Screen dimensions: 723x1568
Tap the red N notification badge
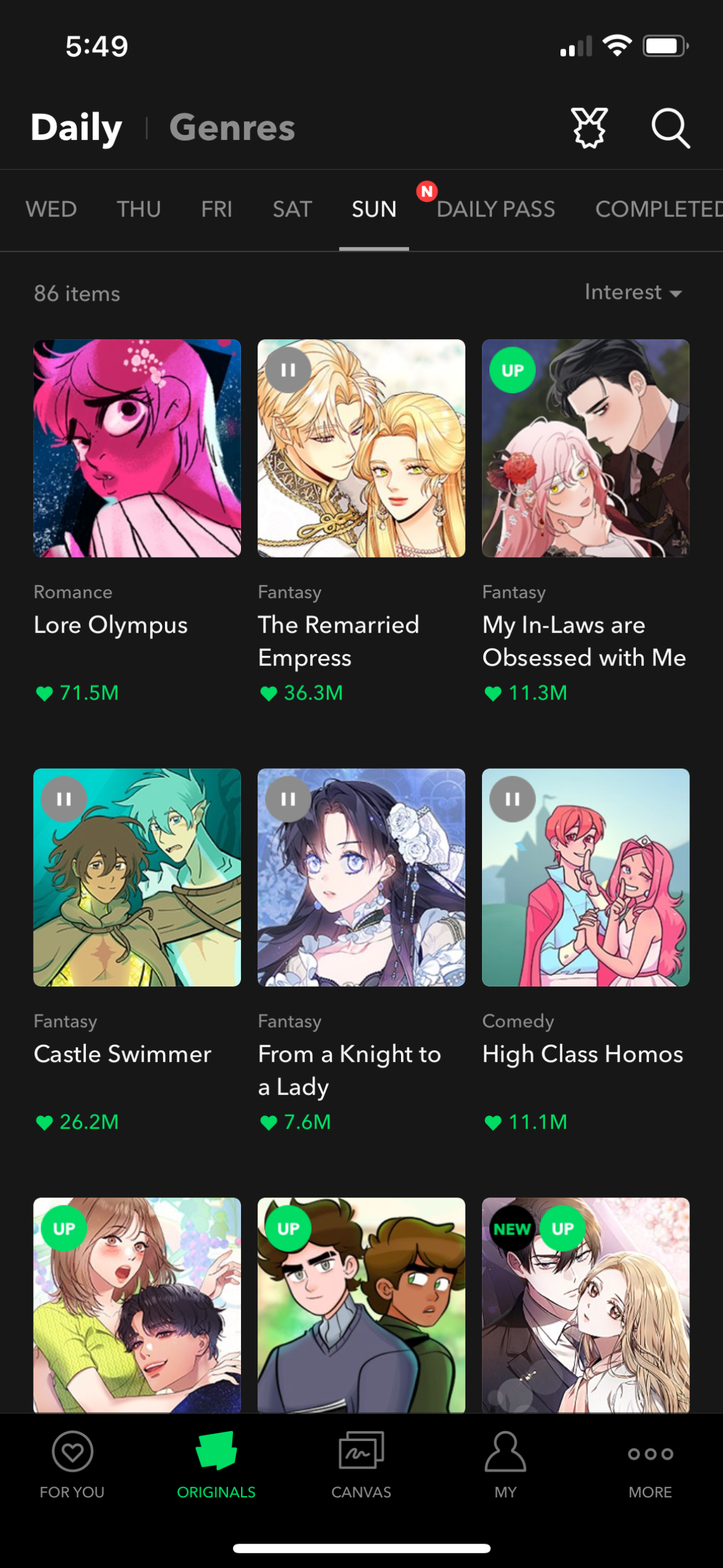tap(426, 191)
